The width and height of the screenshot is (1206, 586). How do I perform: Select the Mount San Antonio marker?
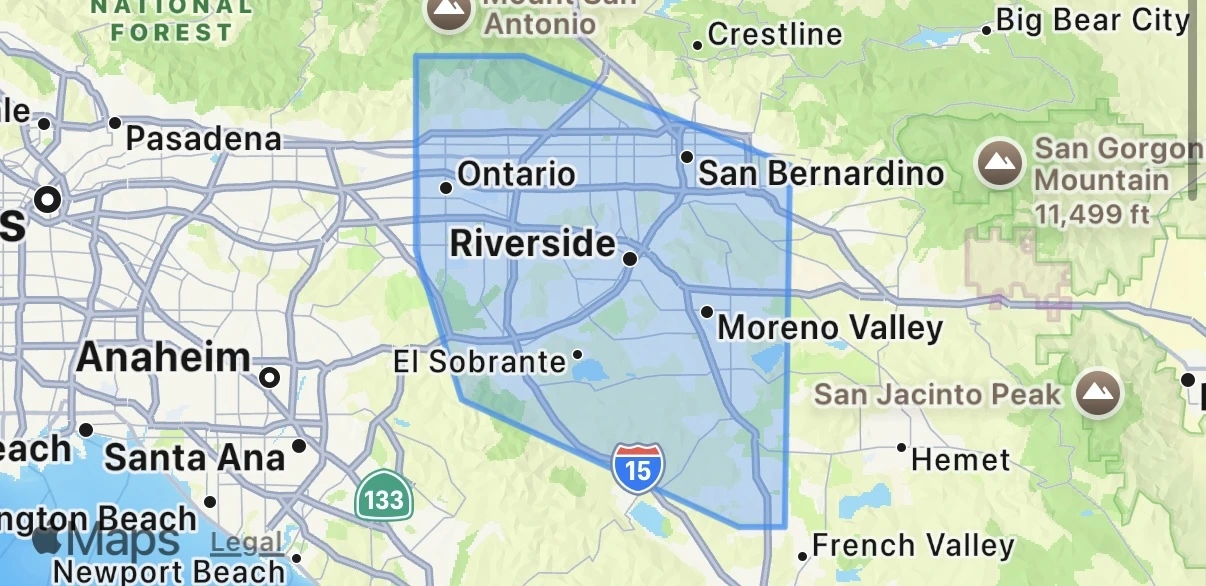[x=449, y=12]
